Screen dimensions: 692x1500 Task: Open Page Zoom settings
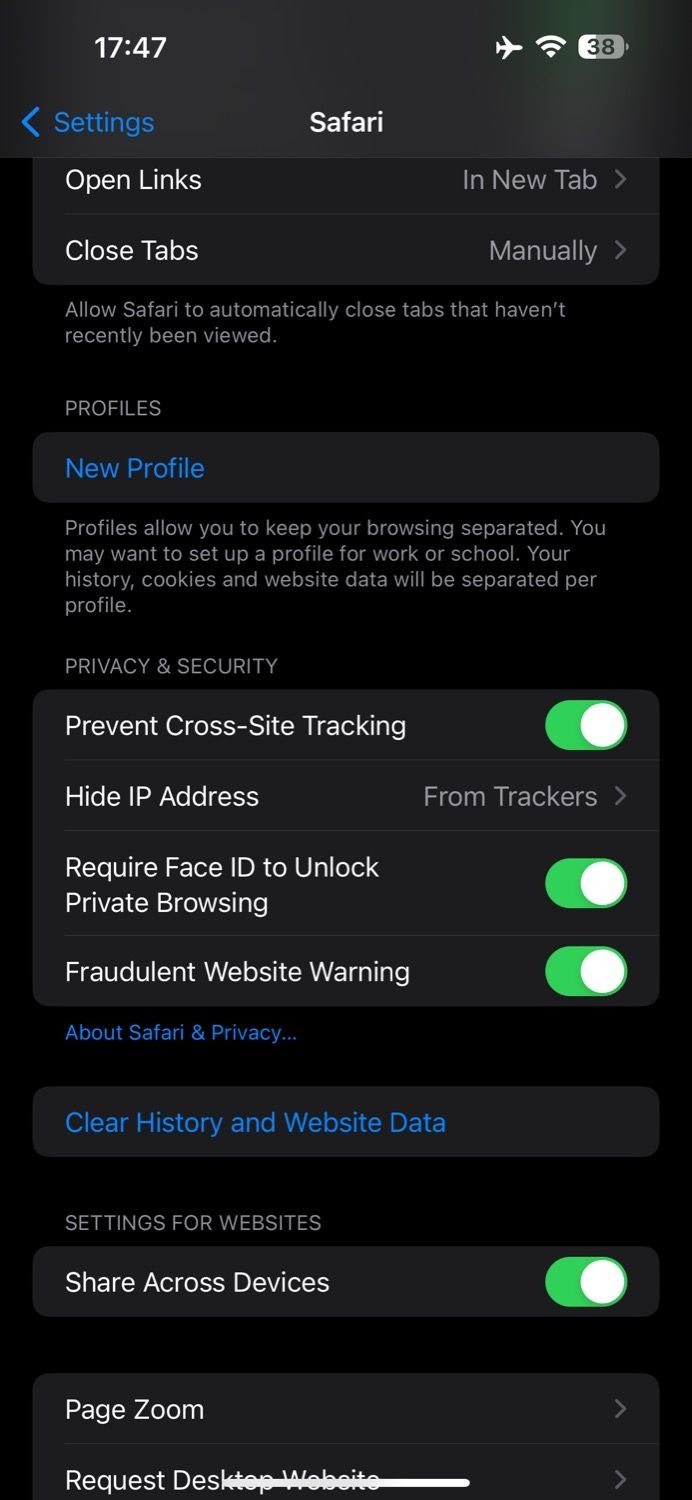346,1409
